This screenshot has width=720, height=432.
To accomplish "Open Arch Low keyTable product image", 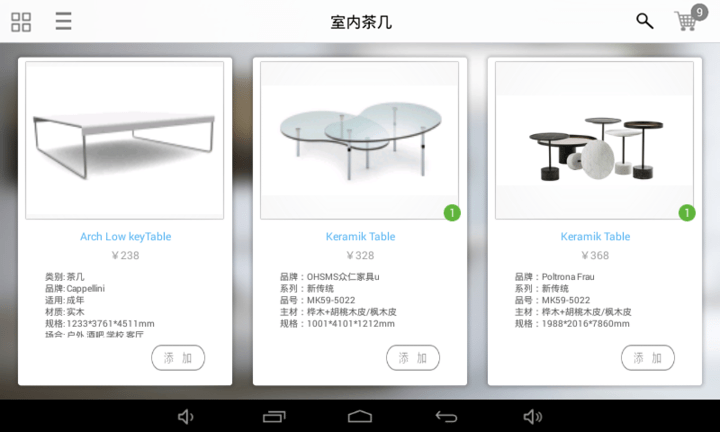I will (125, 140).
